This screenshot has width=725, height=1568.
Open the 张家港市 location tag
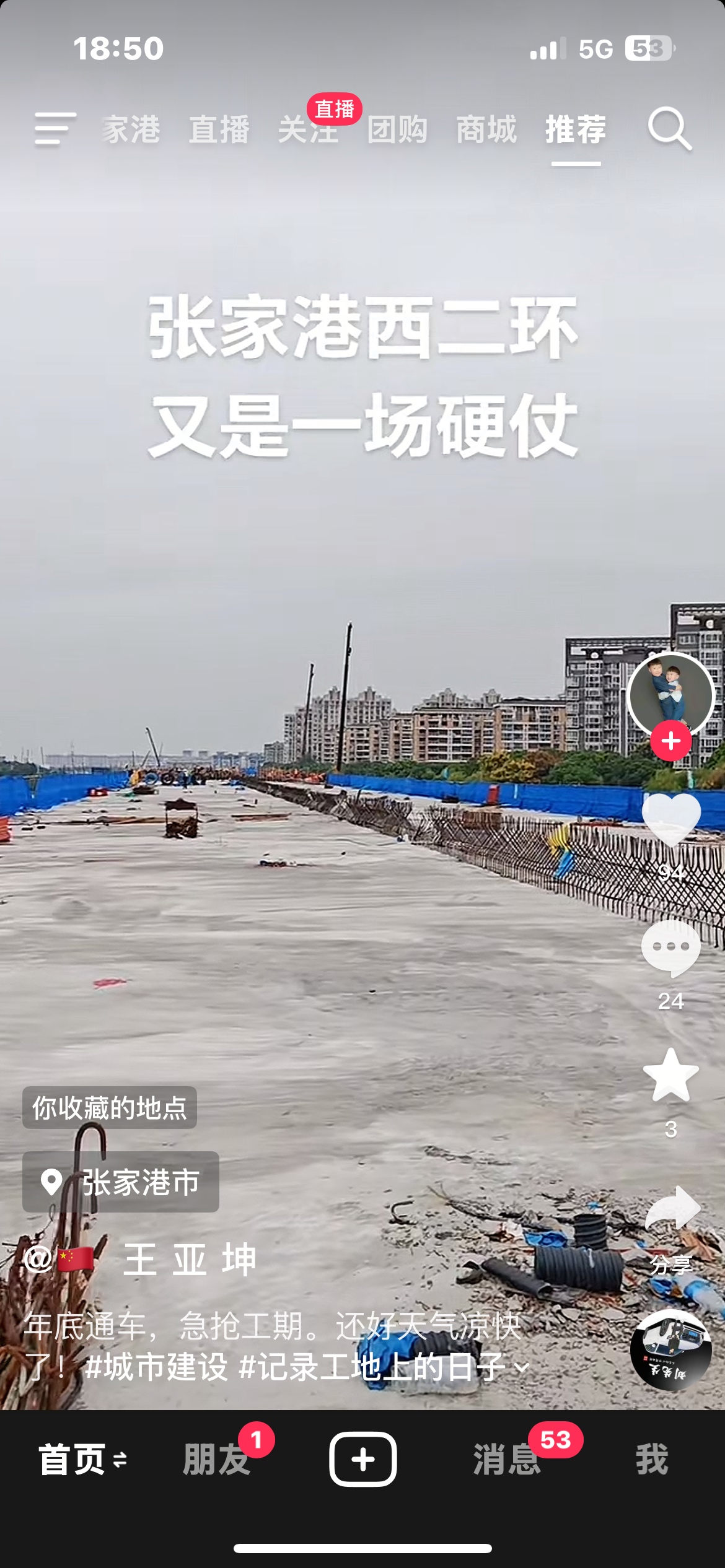[x=121, y=1182]
